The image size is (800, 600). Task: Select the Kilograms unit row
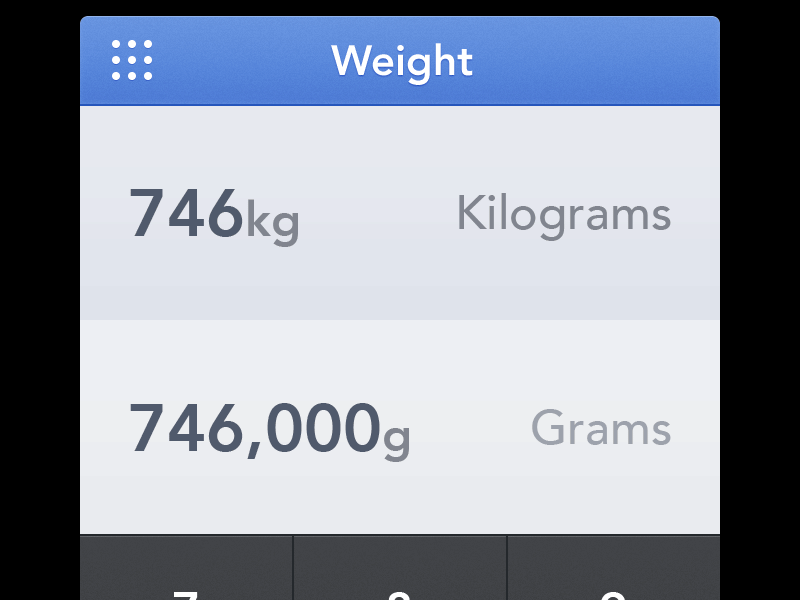pyautogui.click(x=400, y=213)
